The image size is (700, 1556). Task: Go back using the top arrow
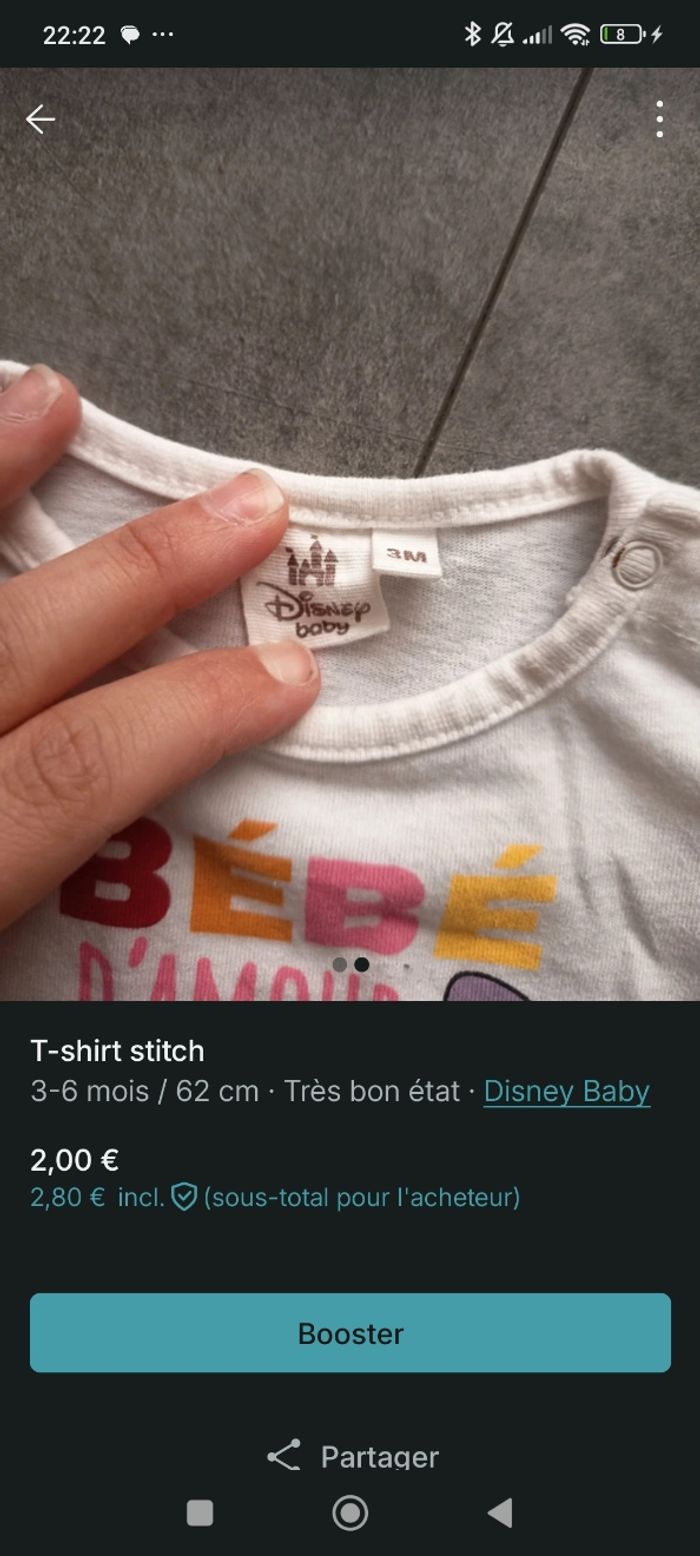40,119
